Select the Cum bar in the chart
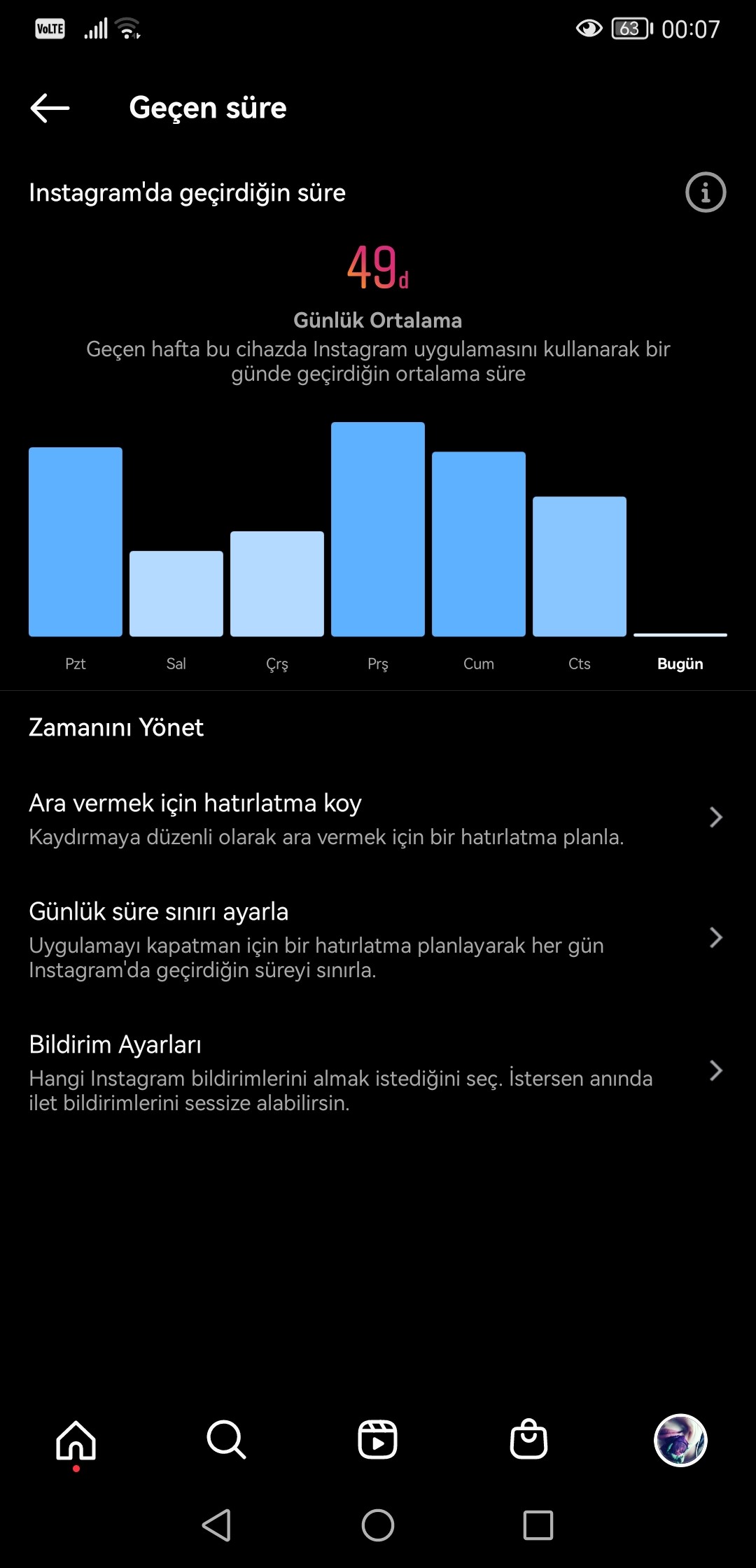 click(x=479, y=544)
